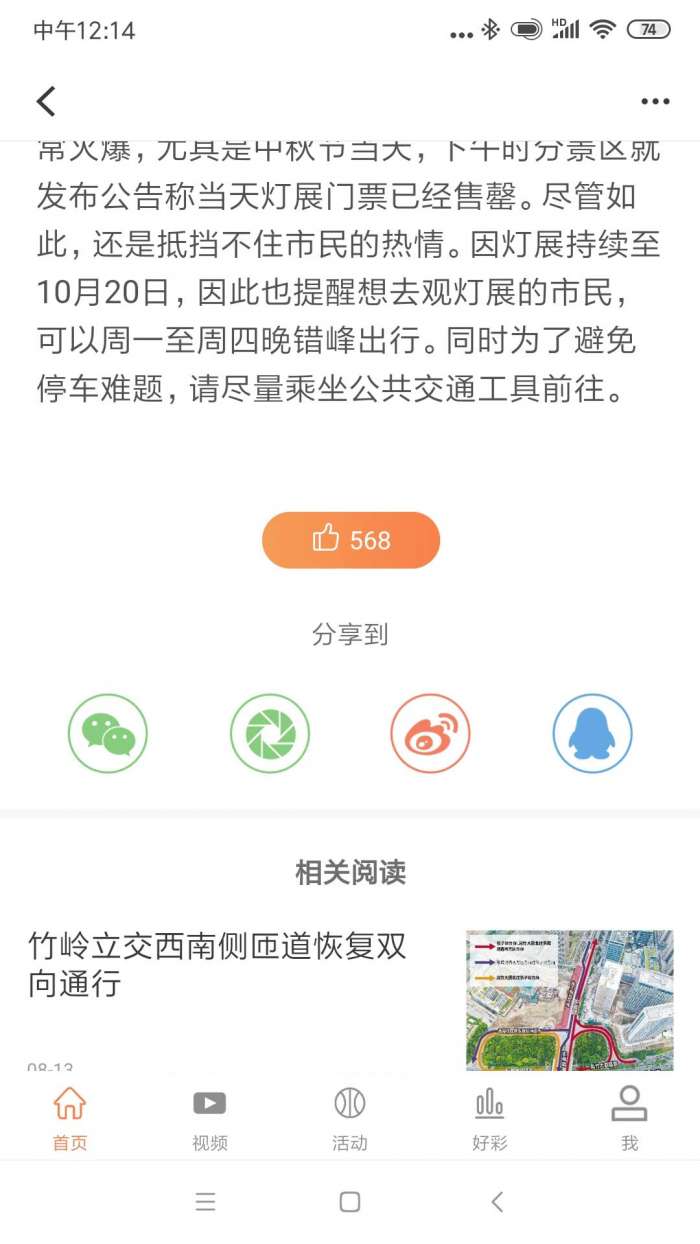Share to WeChat Moments
The width and height of the screenshot is (700, 1244).
[270, 734]
